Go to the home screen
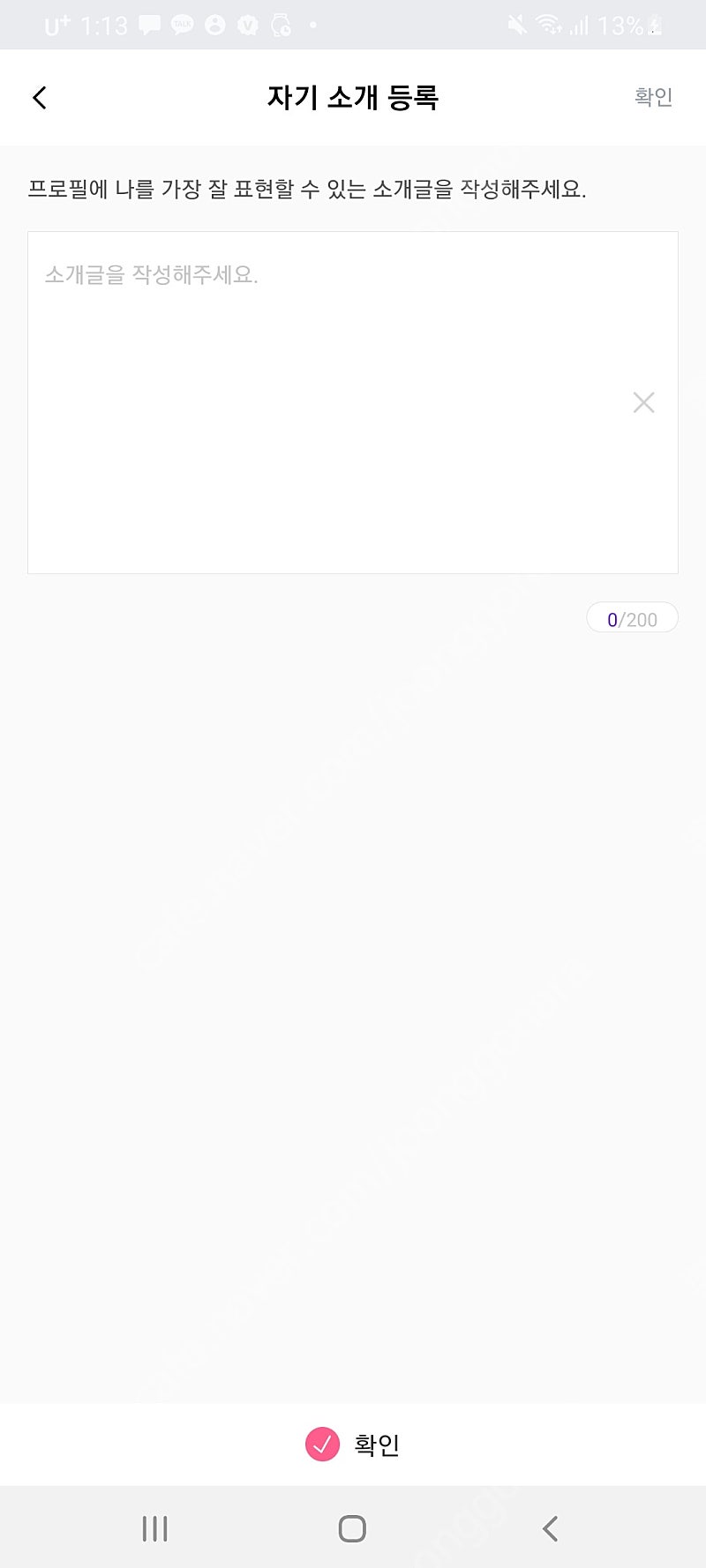The height and width of the screenshot is (1568, 706). coord(352,1528)
